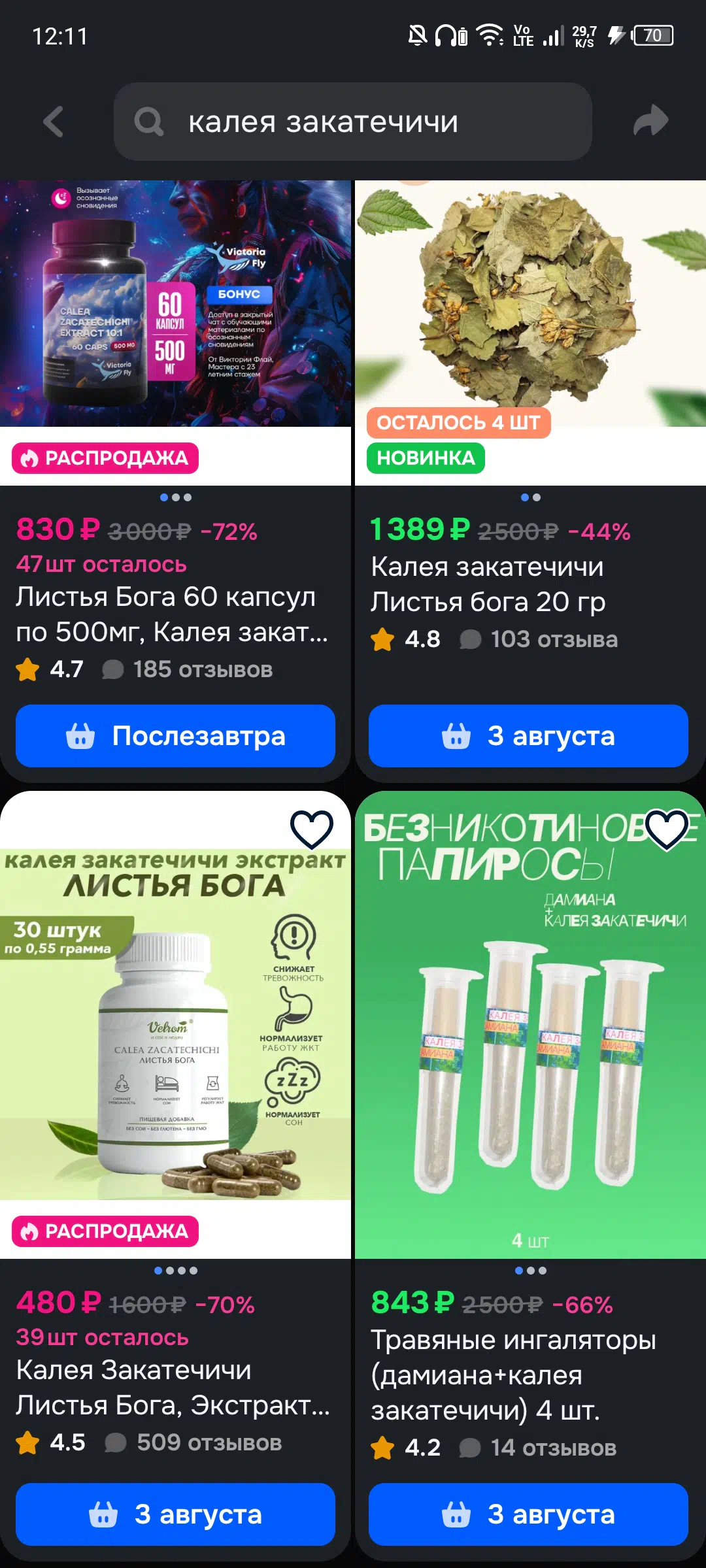
Task: Add the 480 ₽ extract to cart
Action: [x=175, y=1514]
